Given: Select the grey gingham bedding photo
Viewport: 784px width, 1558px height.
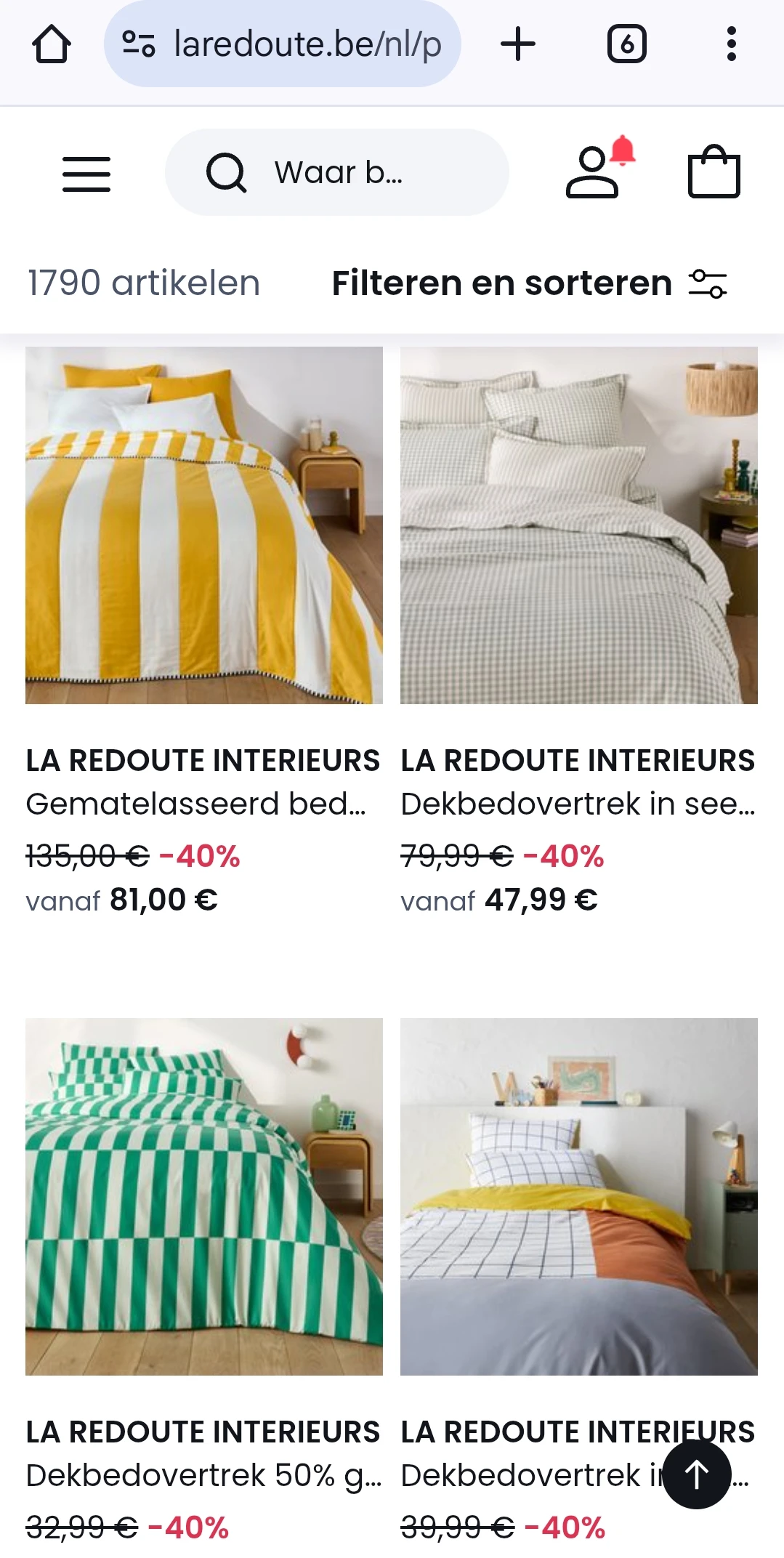Looking at the screenshot, I should click(578, 525).
